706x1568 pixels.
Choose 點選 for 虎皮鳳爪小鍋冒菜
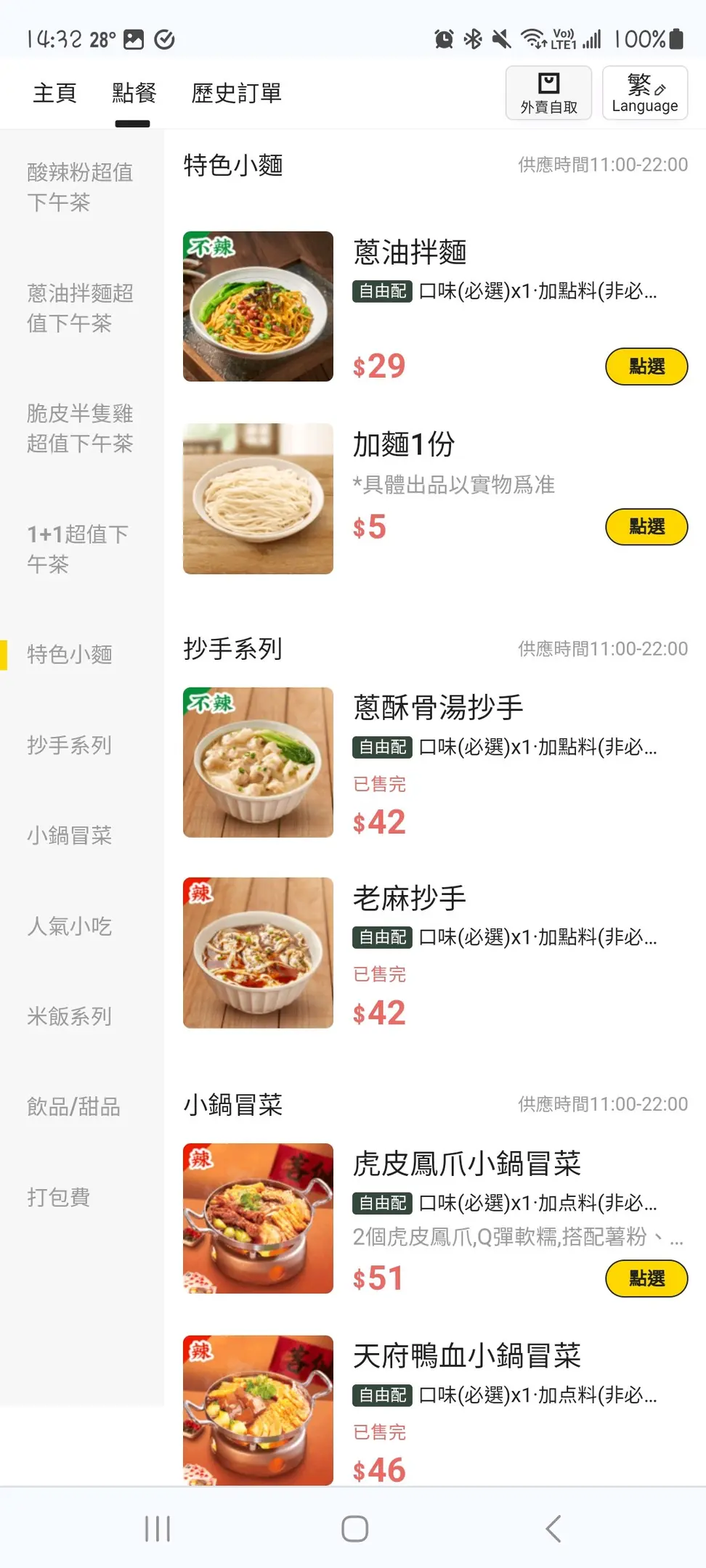(x=646, y=1278)
